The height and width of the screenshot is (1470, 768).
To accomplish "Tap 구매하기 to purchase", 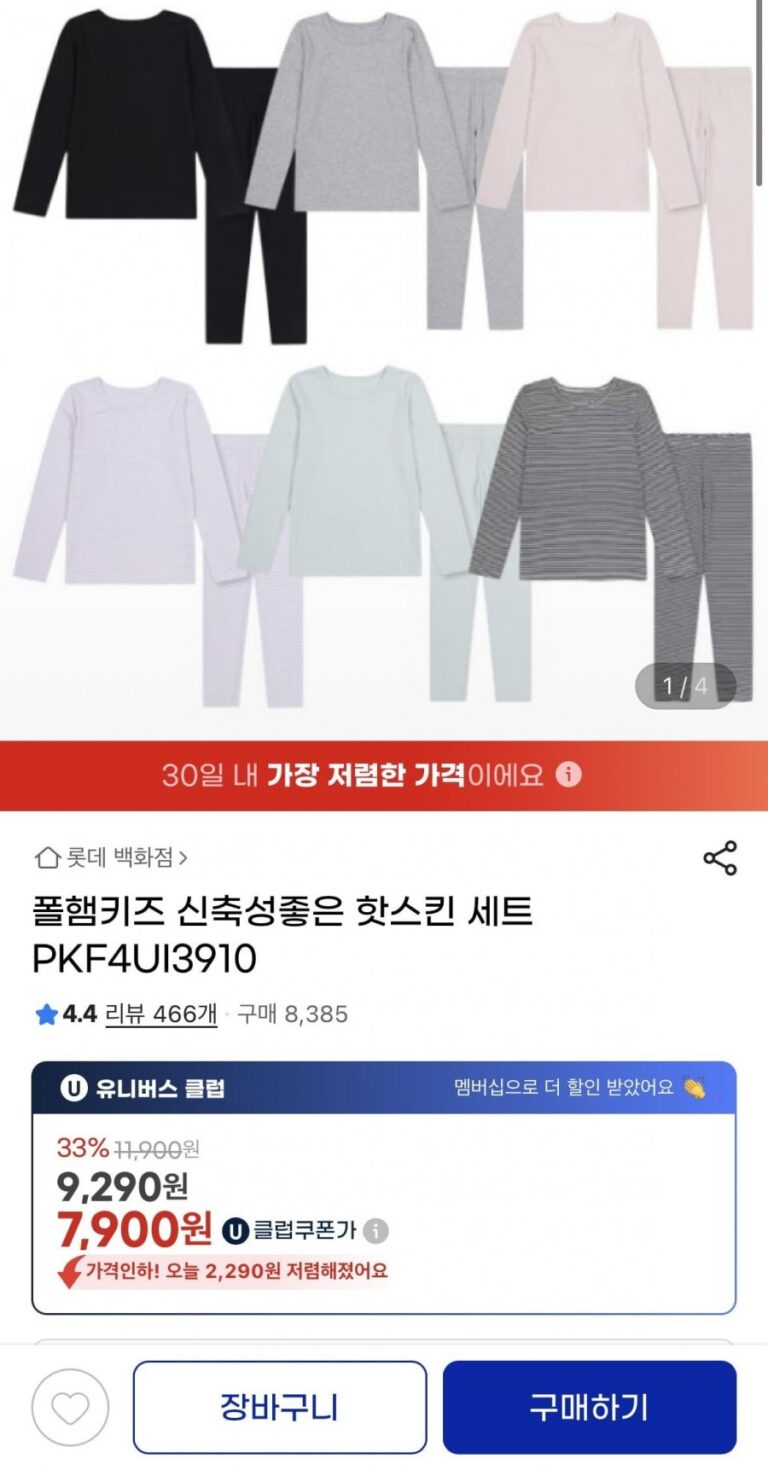I will click(589, 1407).
